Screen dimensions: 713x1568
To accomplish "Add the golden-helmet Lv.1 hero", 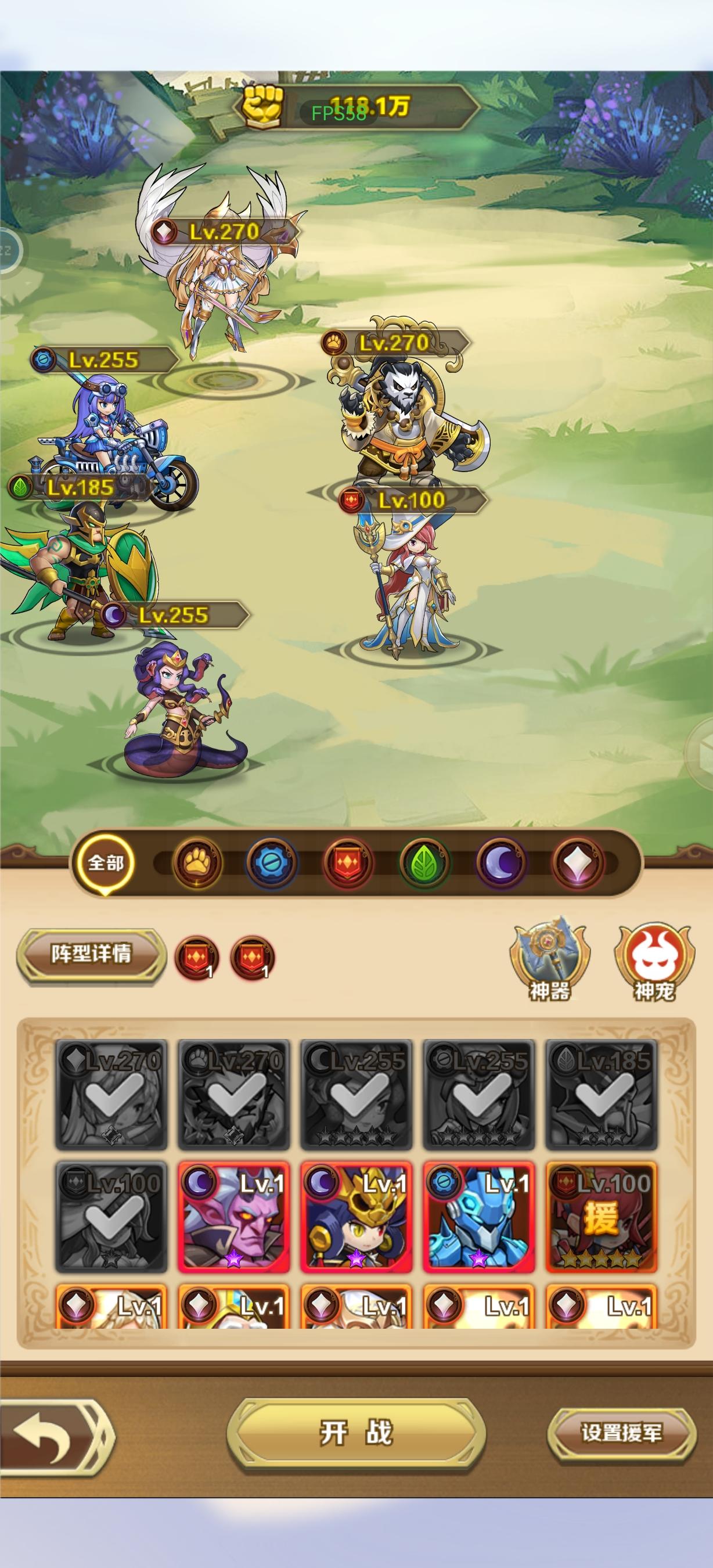I will point(356,1216).
